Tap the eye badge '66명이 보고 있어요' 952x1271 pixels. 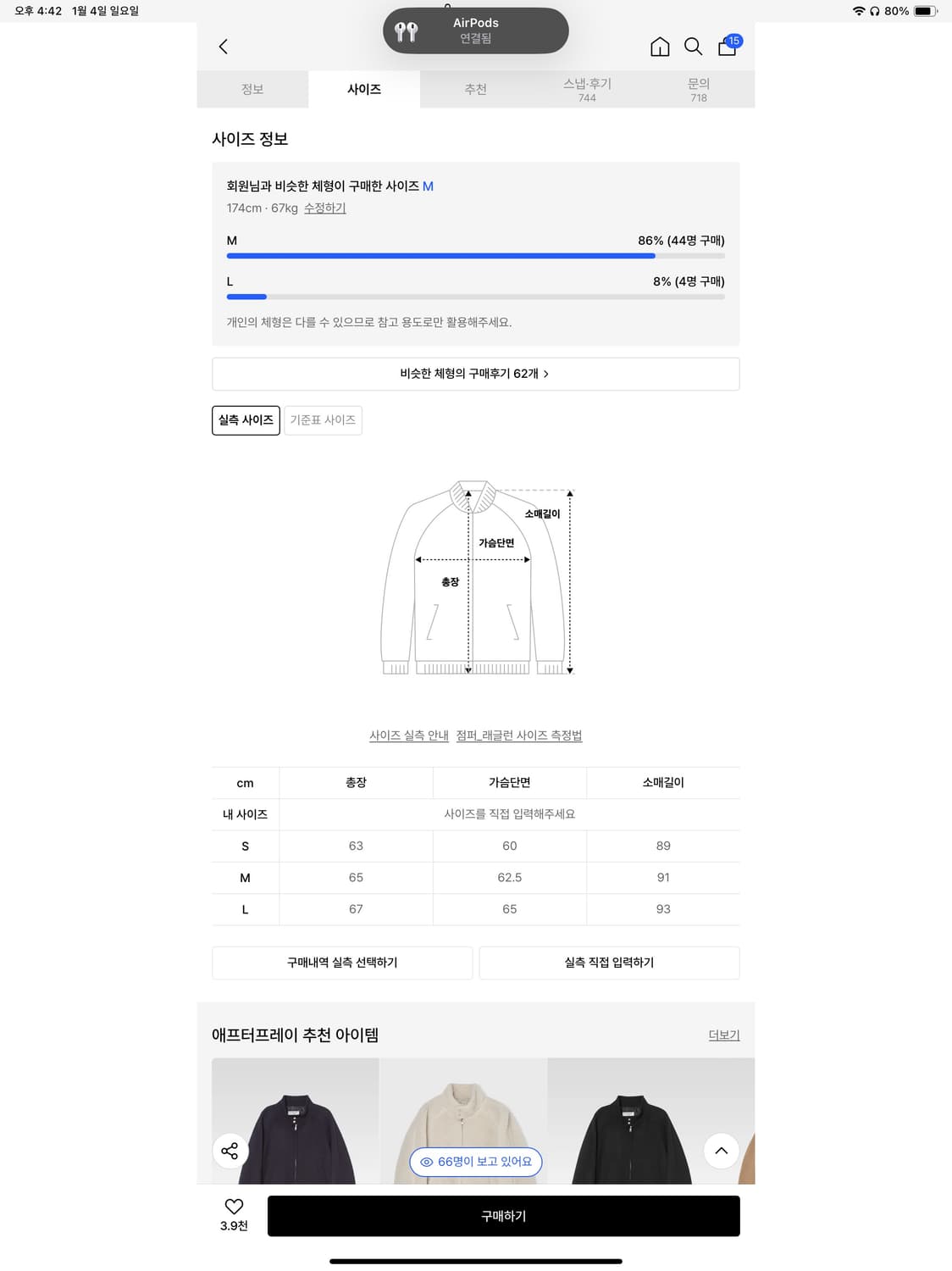475,1162
